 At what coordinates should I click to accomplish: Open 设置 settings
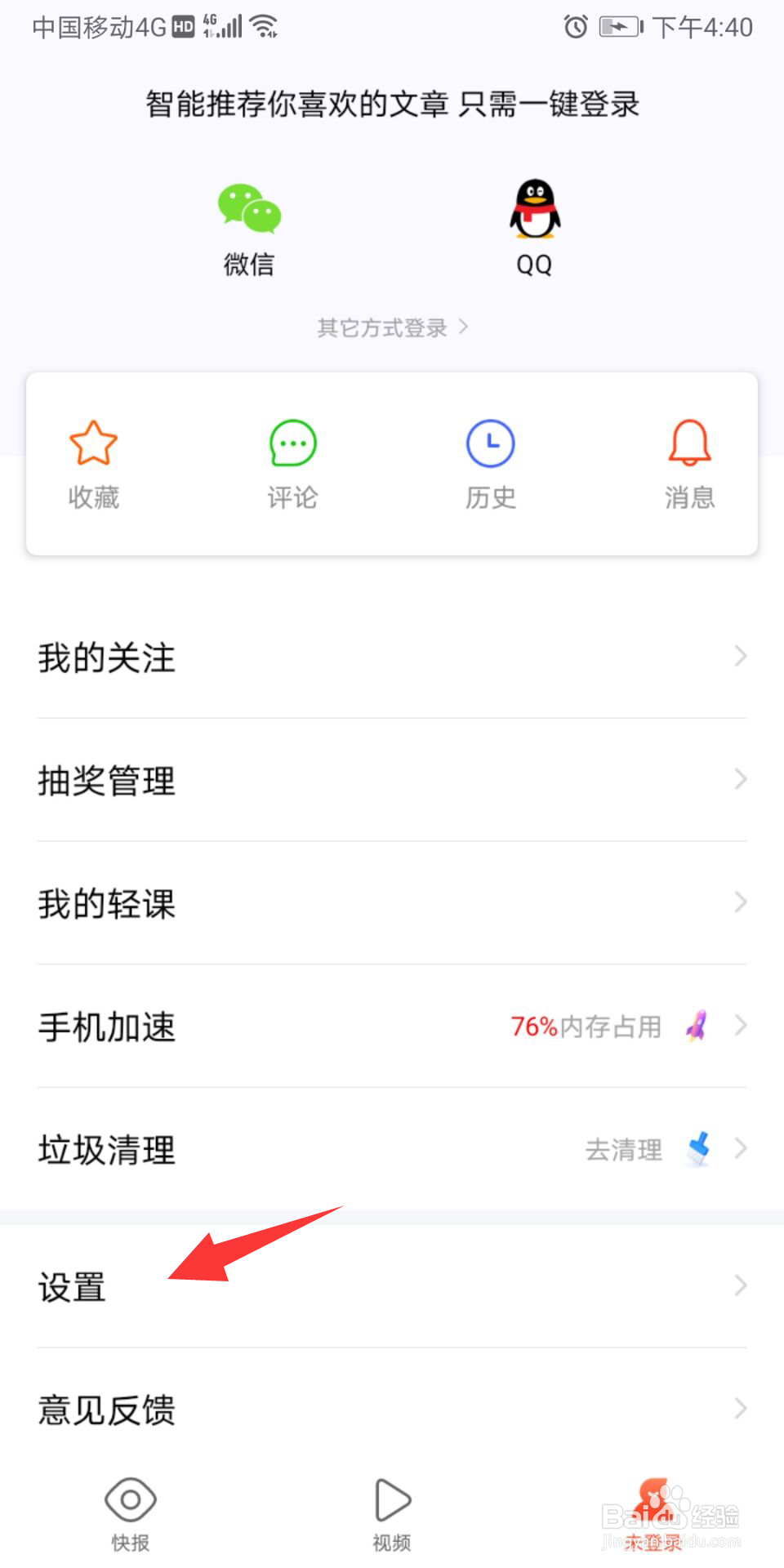pyautogui.click(x=392, y=1286)
